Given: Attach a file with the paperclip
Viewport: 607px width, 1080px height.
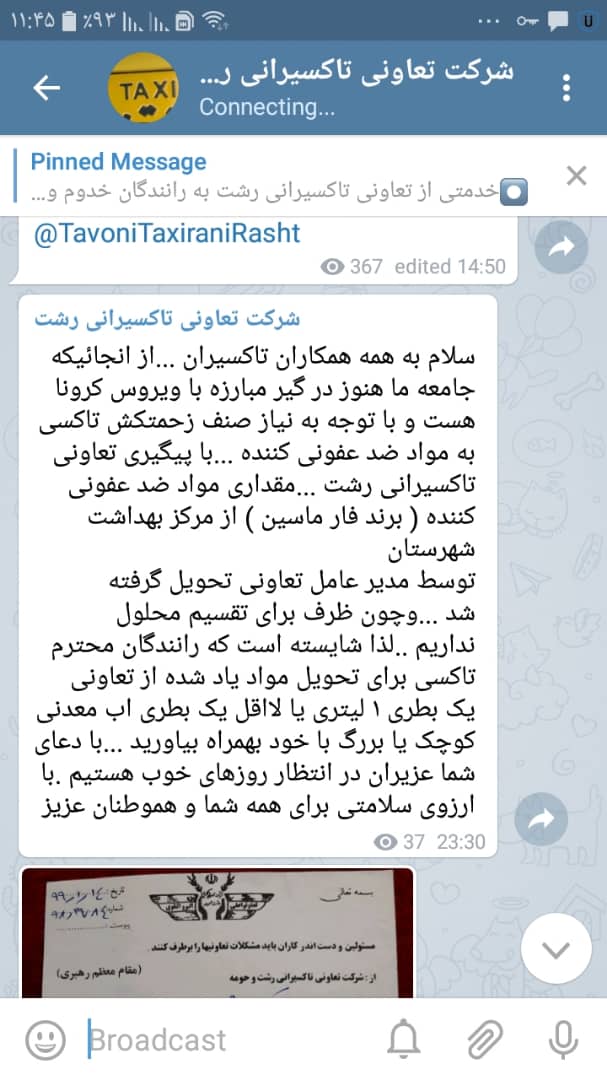Looking at the screenshot, I should coord(485,1041).
